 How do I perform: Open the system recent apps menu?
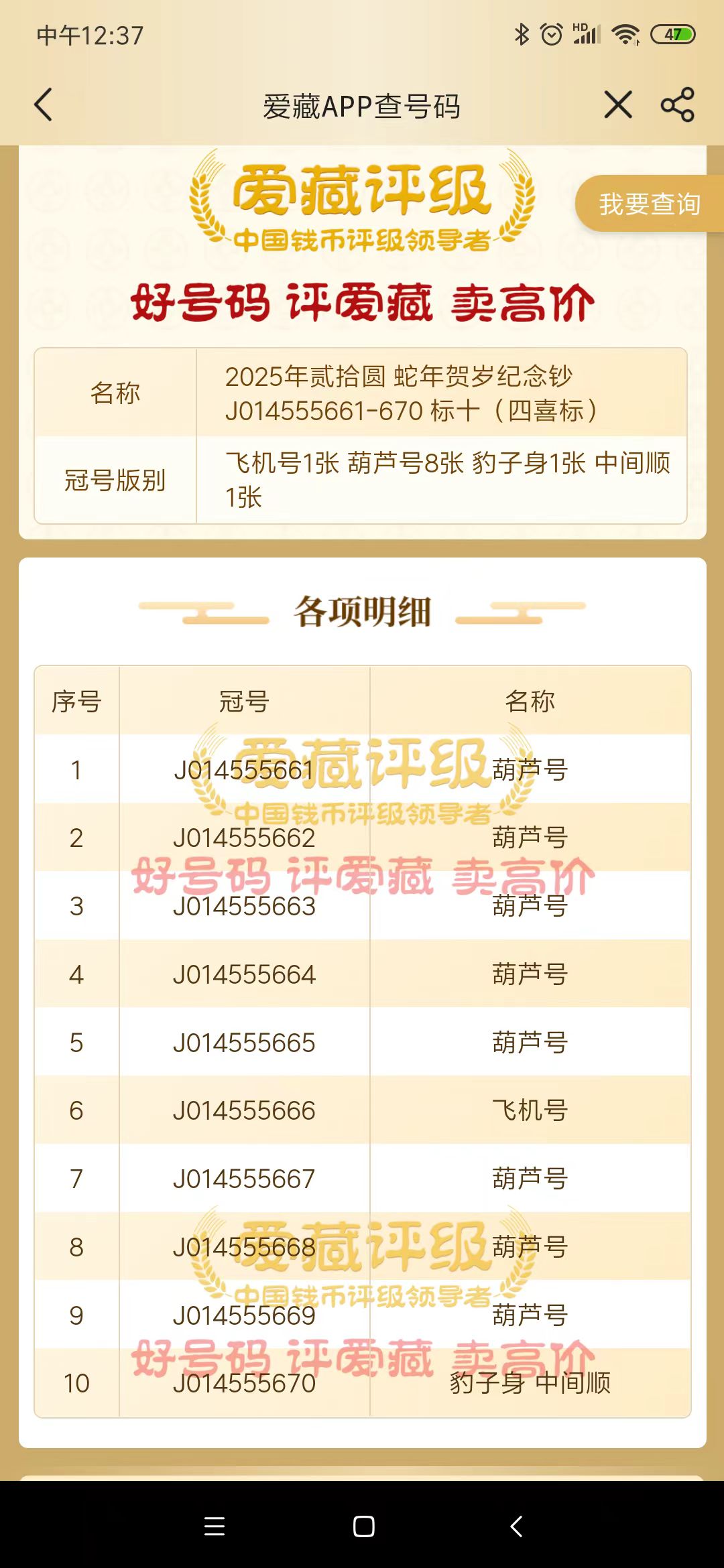215,1526
